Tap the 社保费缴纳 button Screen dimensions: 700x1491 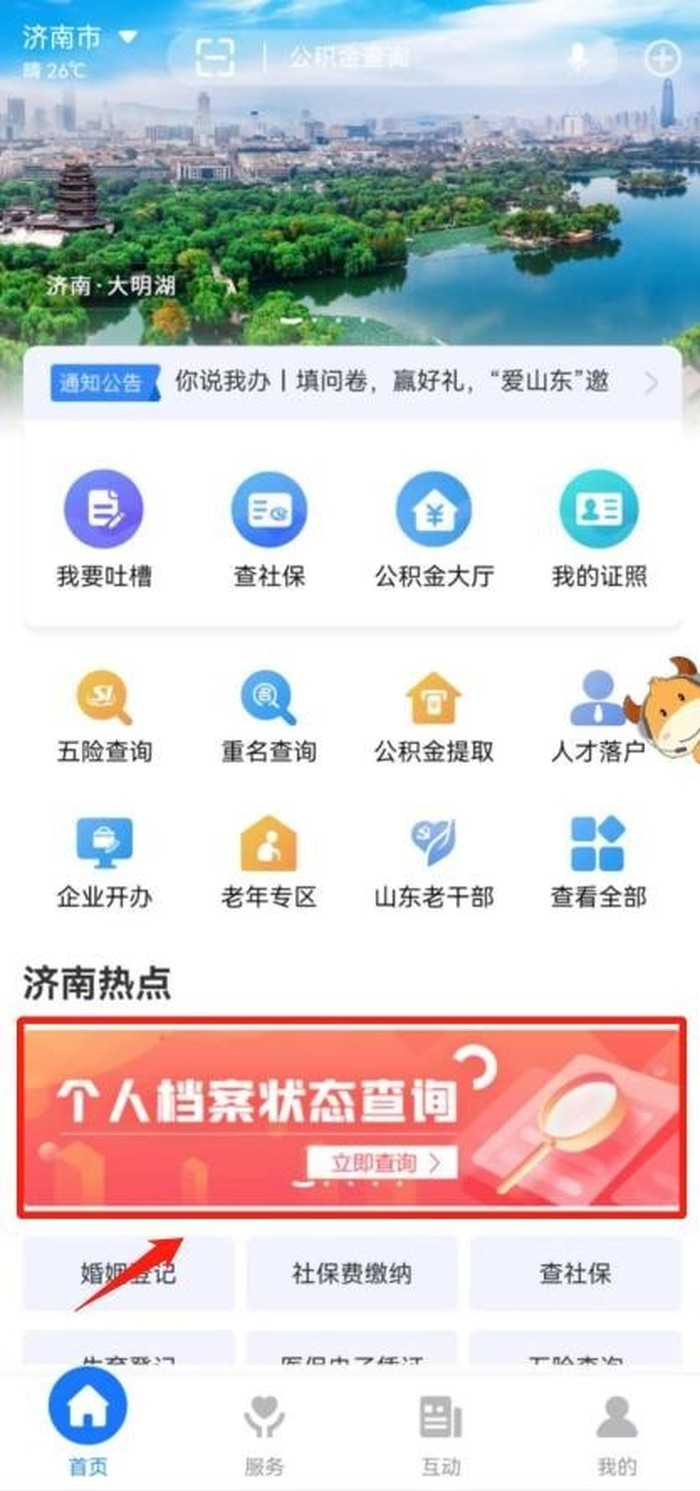click(351, 1273)
